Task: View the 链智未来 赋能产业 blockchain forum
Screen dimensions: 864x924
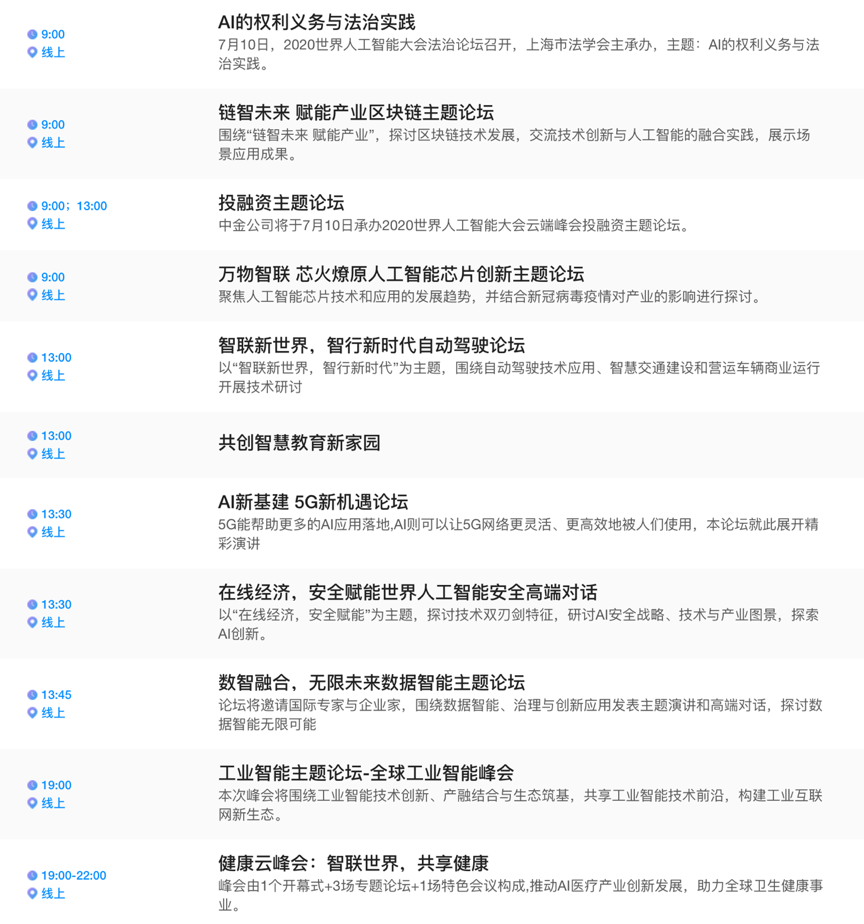Action: (356, 112)
